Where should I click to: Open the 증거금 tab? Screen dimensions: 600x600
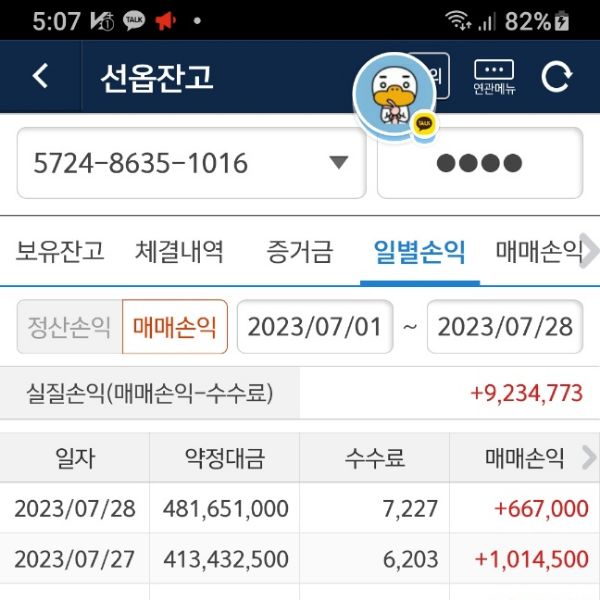[300, 251]
